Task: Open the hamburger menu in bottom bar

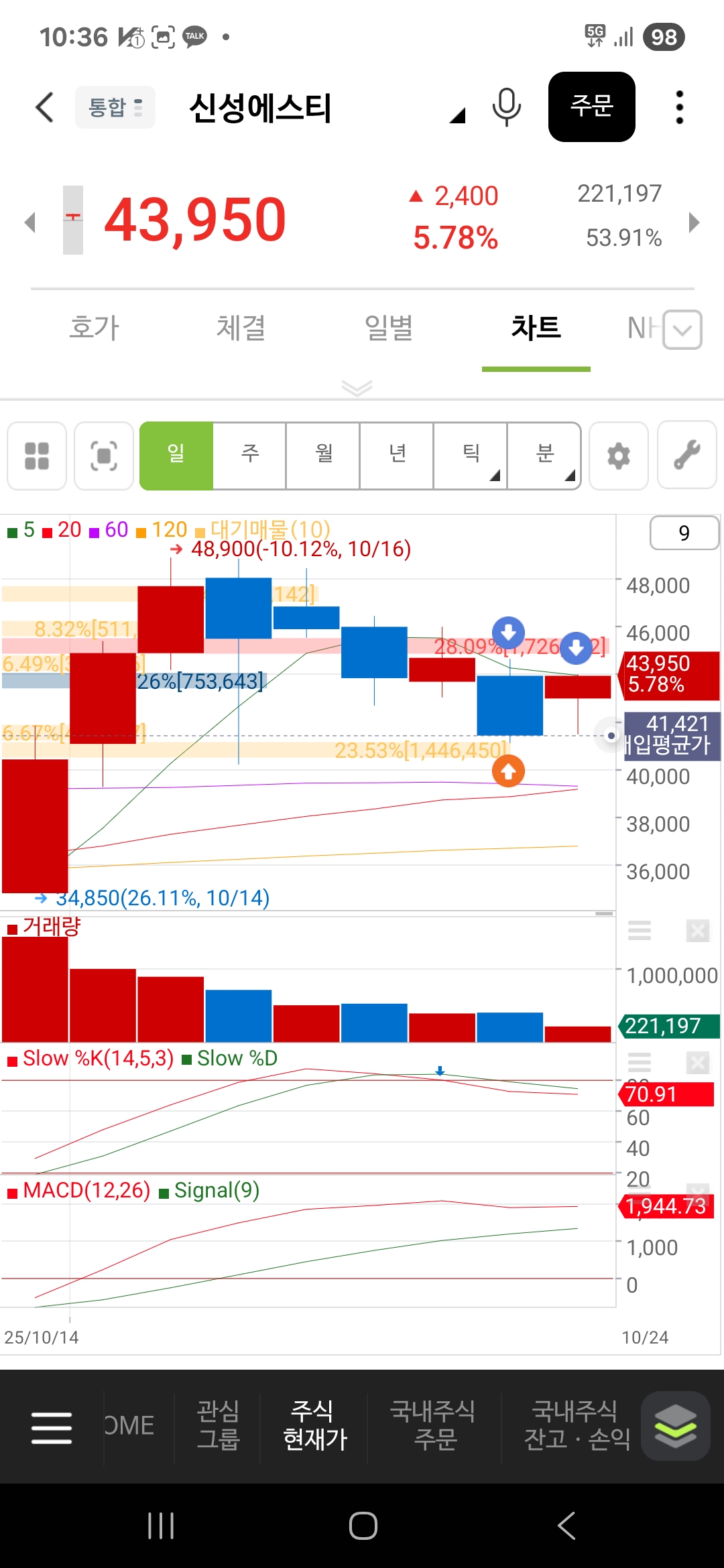Action: pos(52,1427)
